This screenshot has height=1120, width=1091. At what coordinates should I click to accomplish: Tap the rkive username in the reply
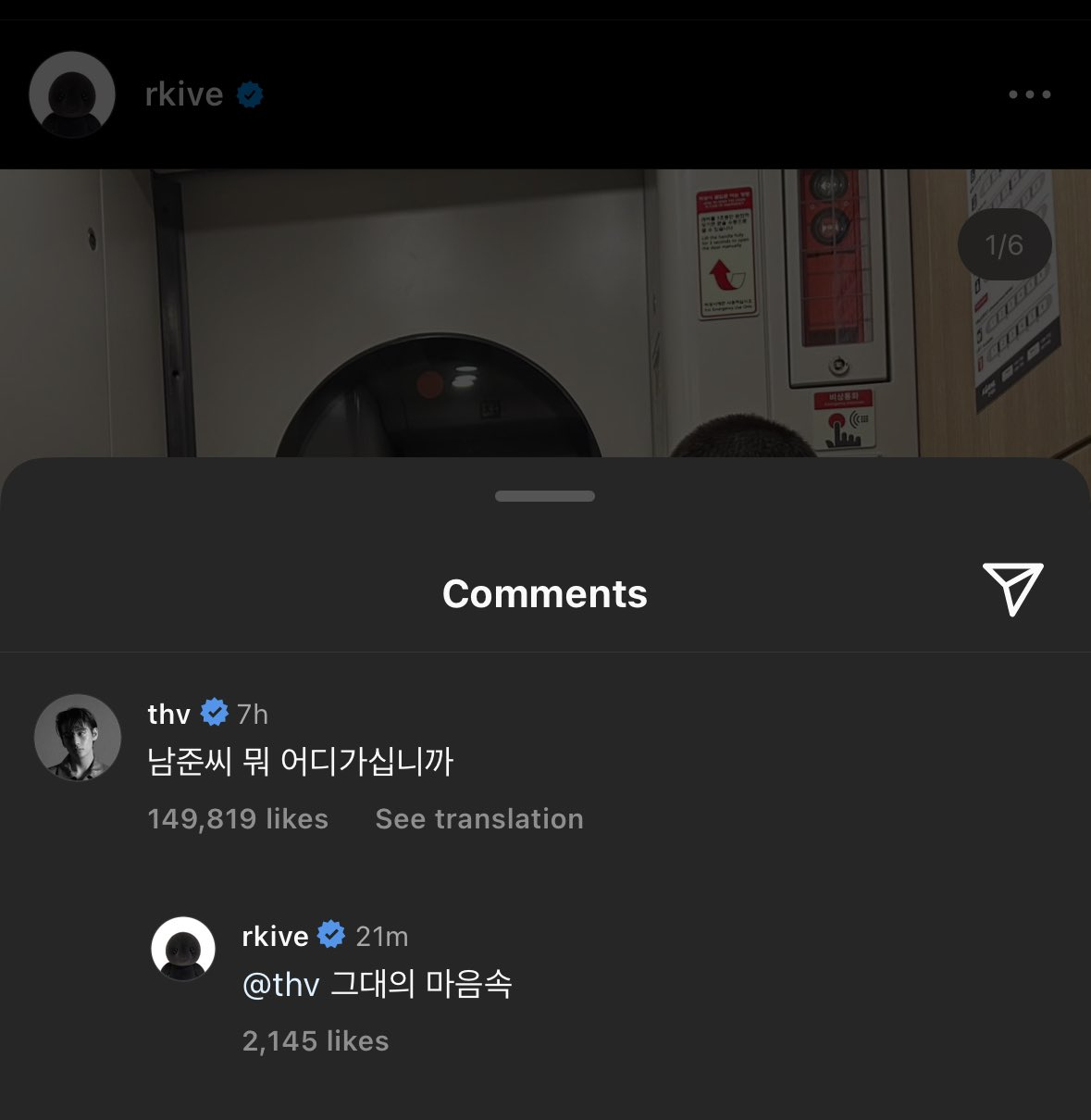pos(275,937)
